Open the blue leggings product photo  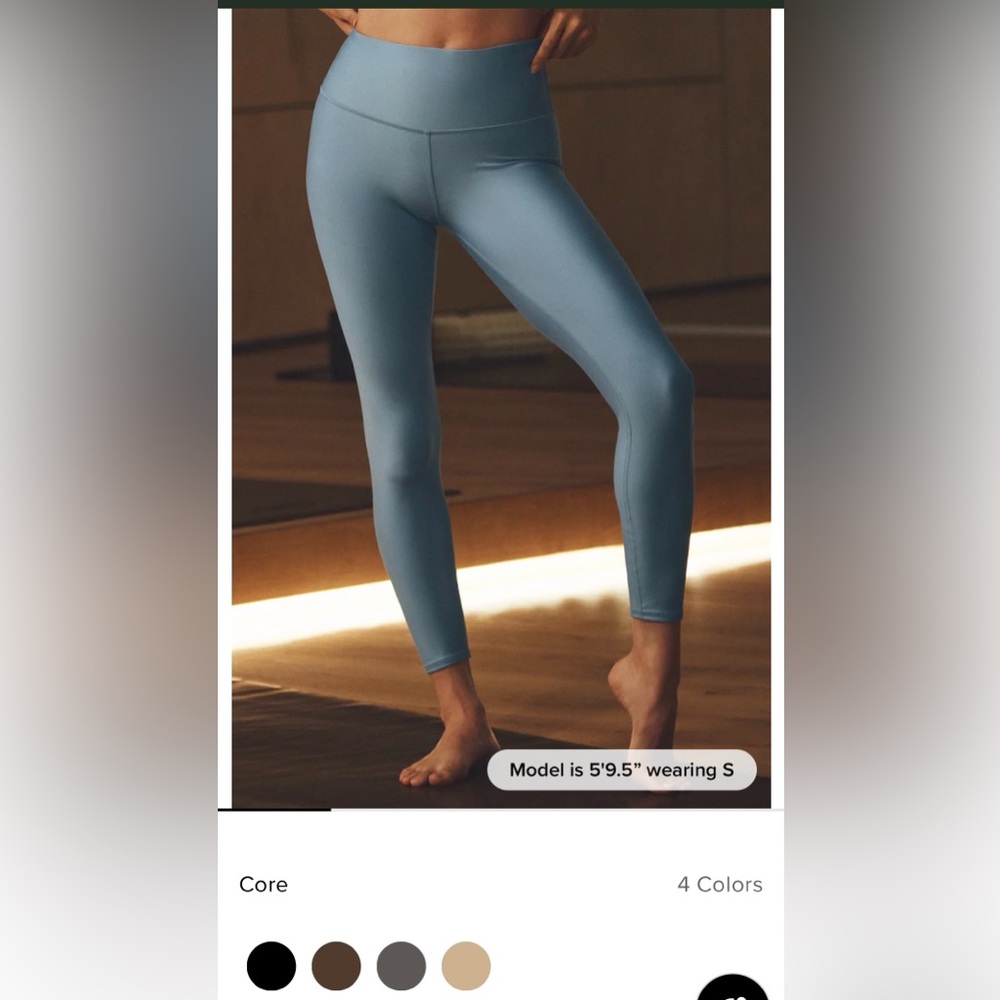(x=501, y=408)
